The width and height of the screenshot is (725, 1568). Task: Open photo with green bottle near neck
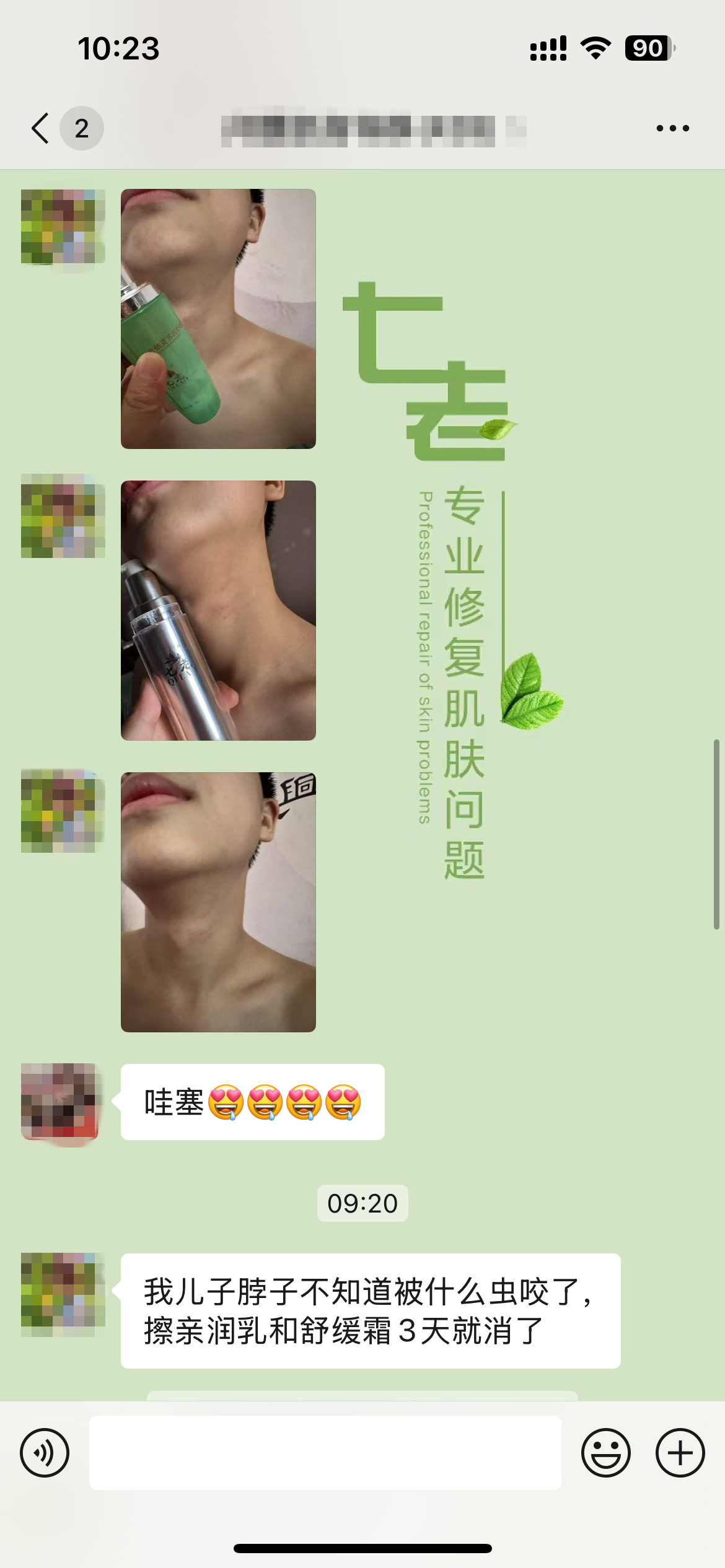coord(218,319)
